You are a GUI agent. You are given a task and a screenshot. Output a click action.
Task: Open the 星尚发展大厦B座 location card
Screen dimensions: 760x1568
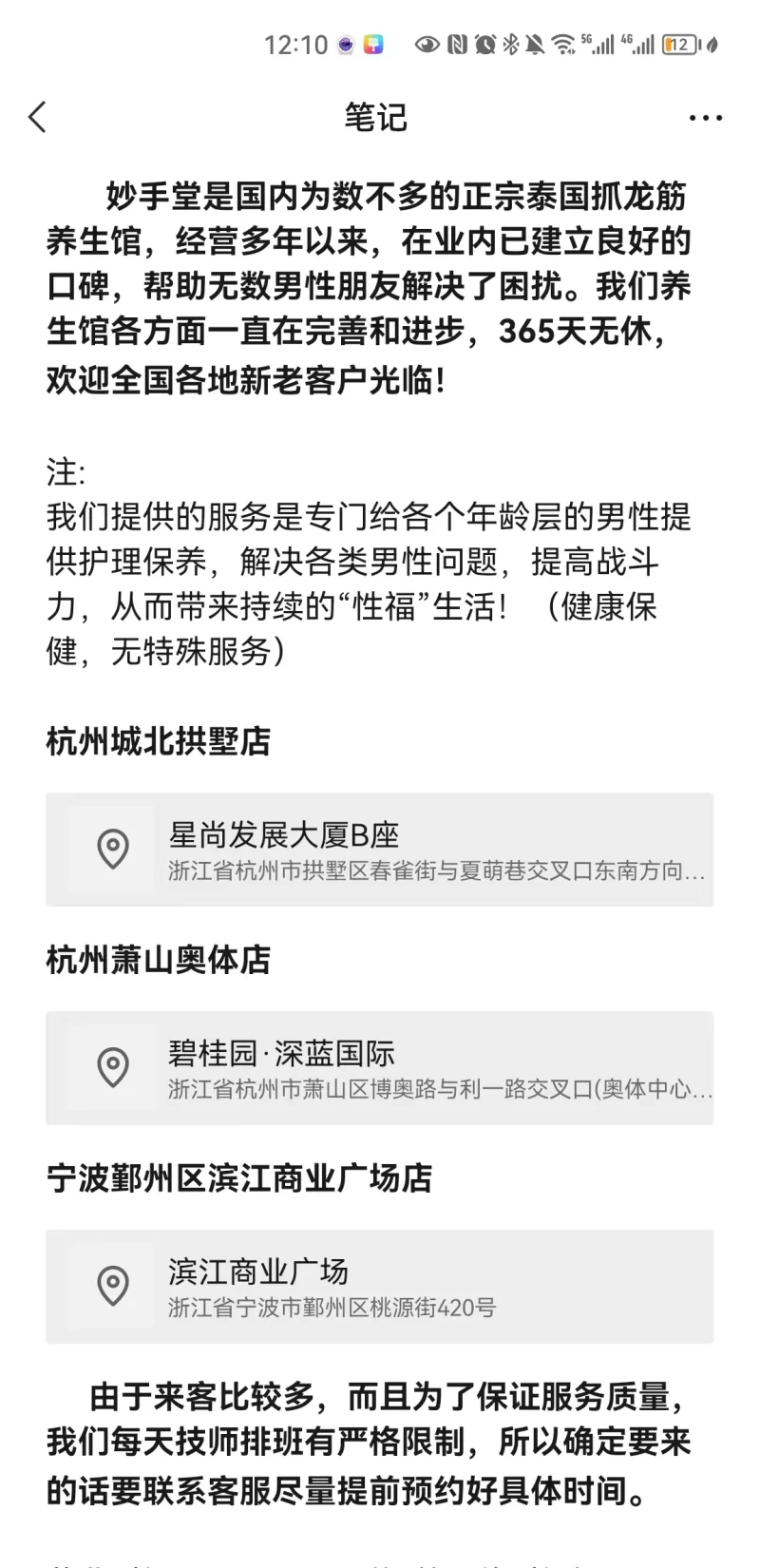380,850
